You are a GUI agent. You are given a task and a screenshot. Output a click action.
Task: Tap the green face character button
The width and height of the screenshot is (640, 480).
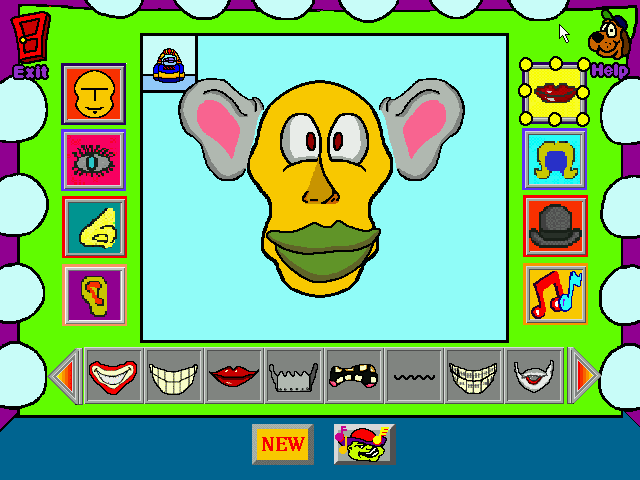(x=364, y=444)
